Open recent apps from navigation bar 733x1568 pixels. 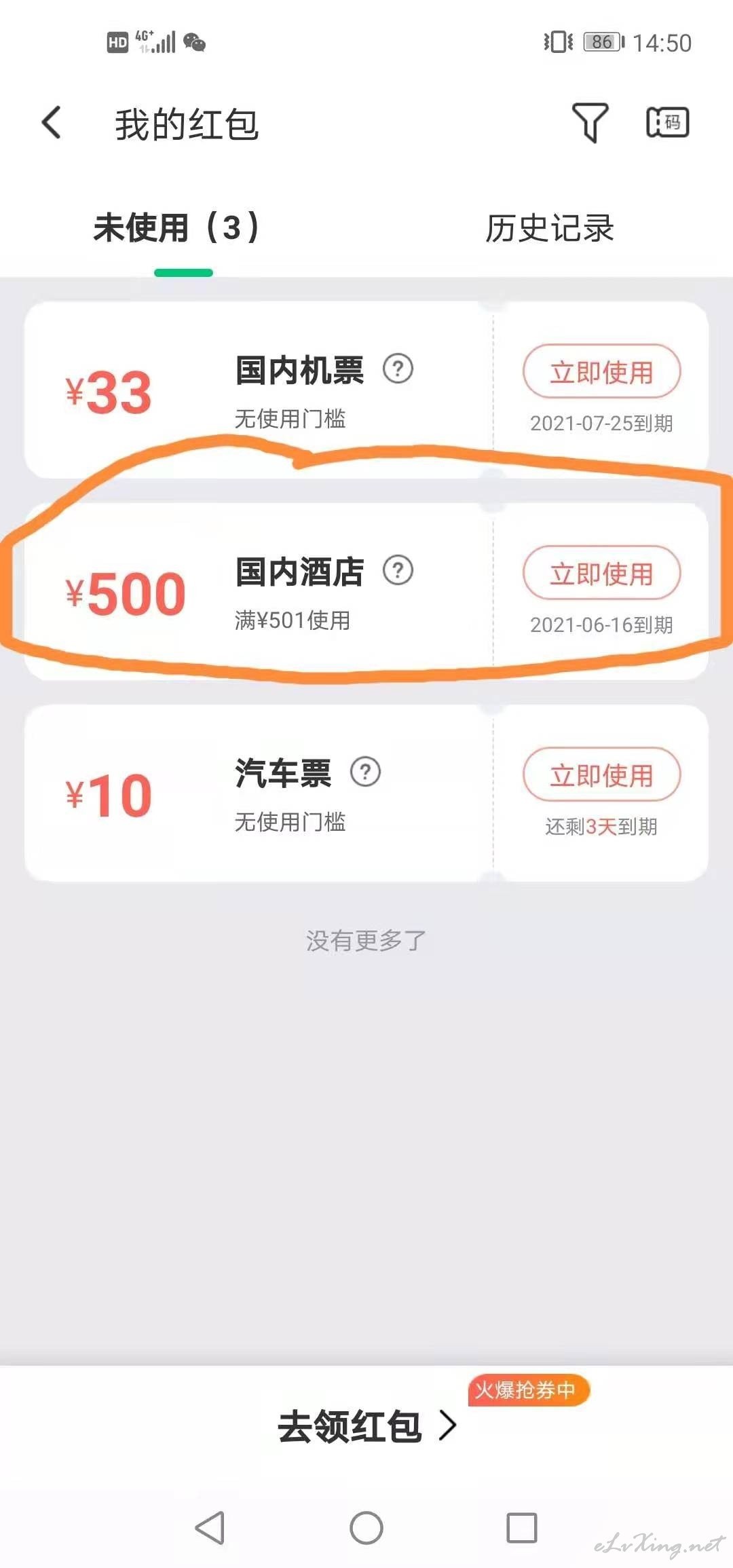tap(522, 1528)
